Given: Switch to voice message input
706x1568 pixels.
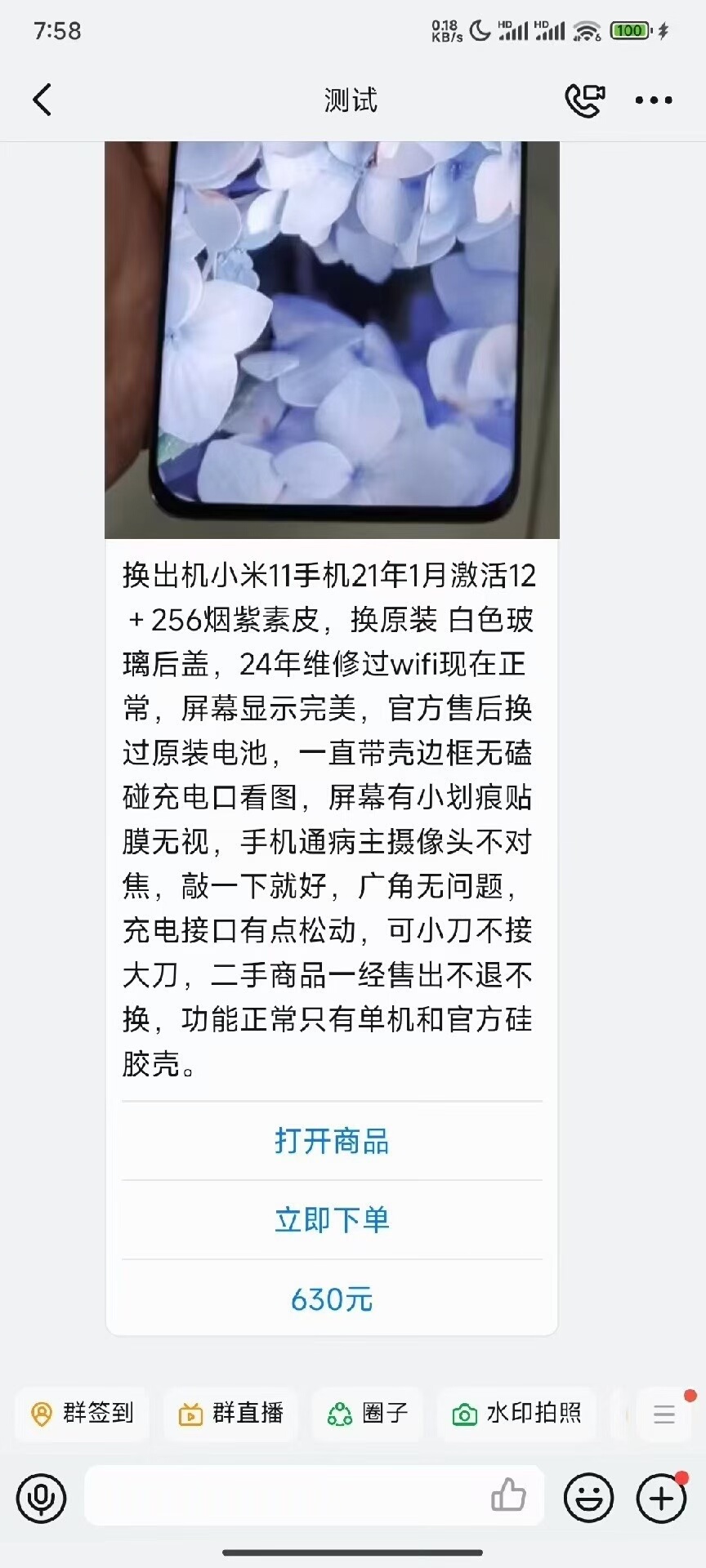Looking at the screenshot, I should point(41,1498).
